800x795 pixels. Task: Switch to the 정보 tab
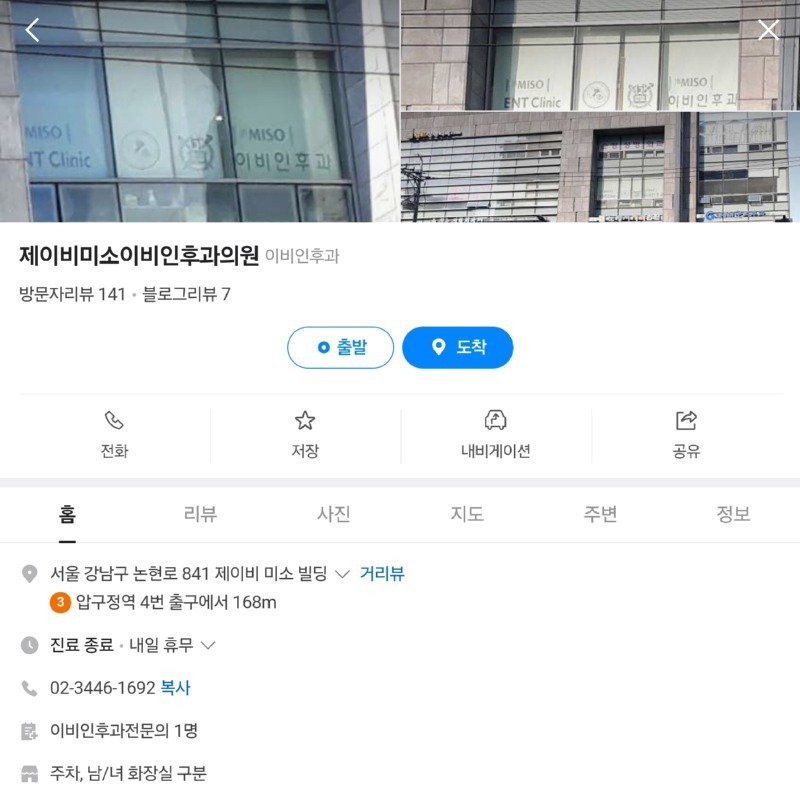733,514
